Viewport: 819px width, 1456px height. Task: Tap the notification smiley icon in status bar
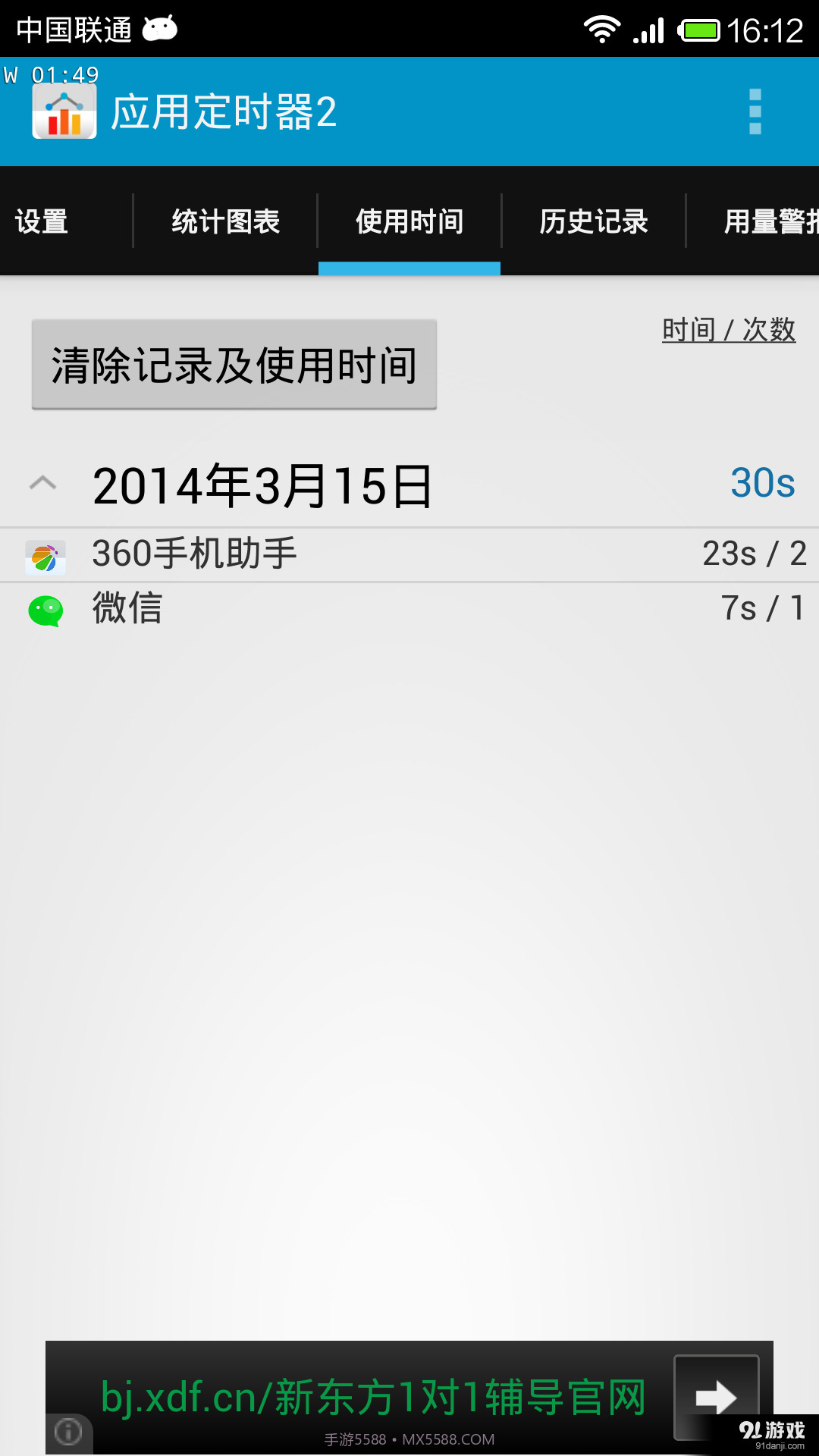coord(159,27)
